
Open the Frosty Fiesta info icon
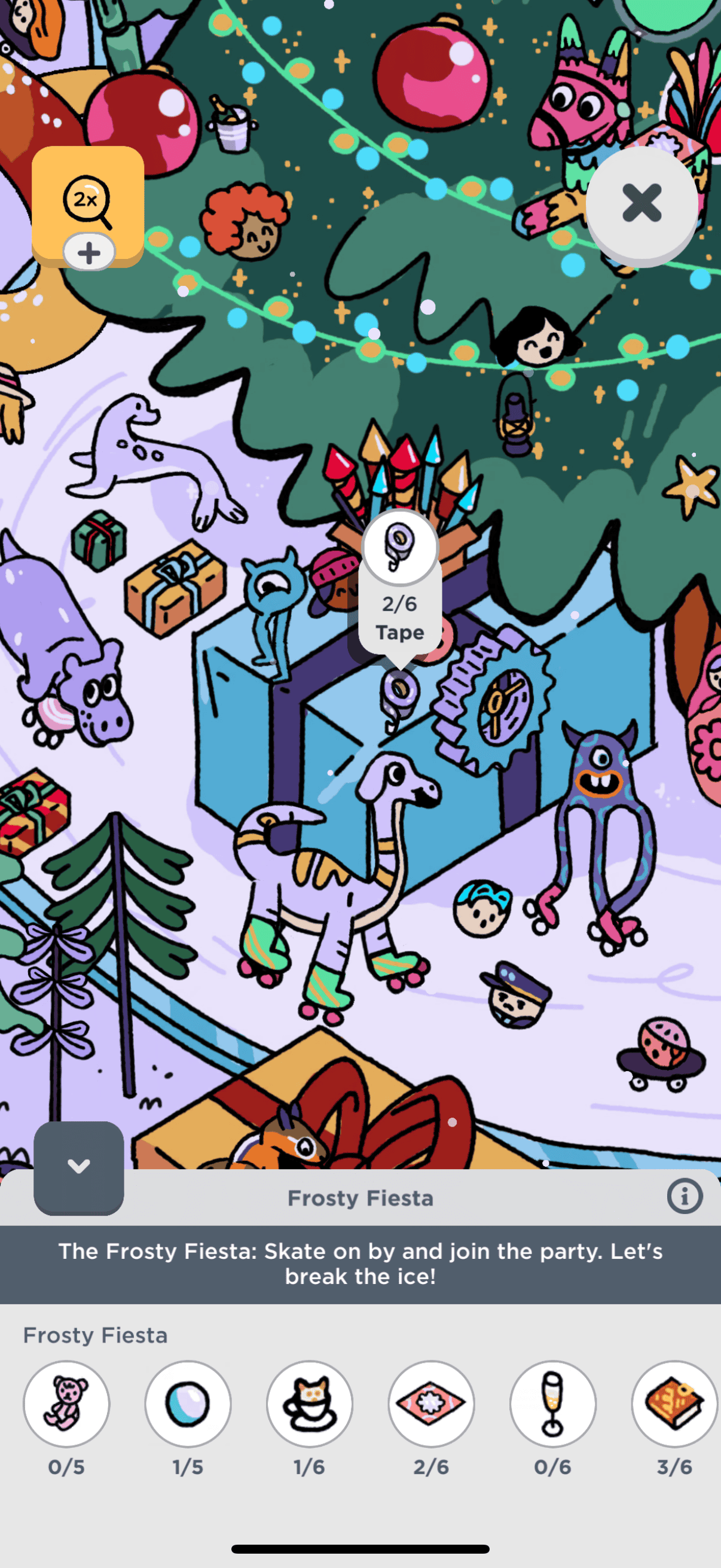click(x=684, y=1197)
